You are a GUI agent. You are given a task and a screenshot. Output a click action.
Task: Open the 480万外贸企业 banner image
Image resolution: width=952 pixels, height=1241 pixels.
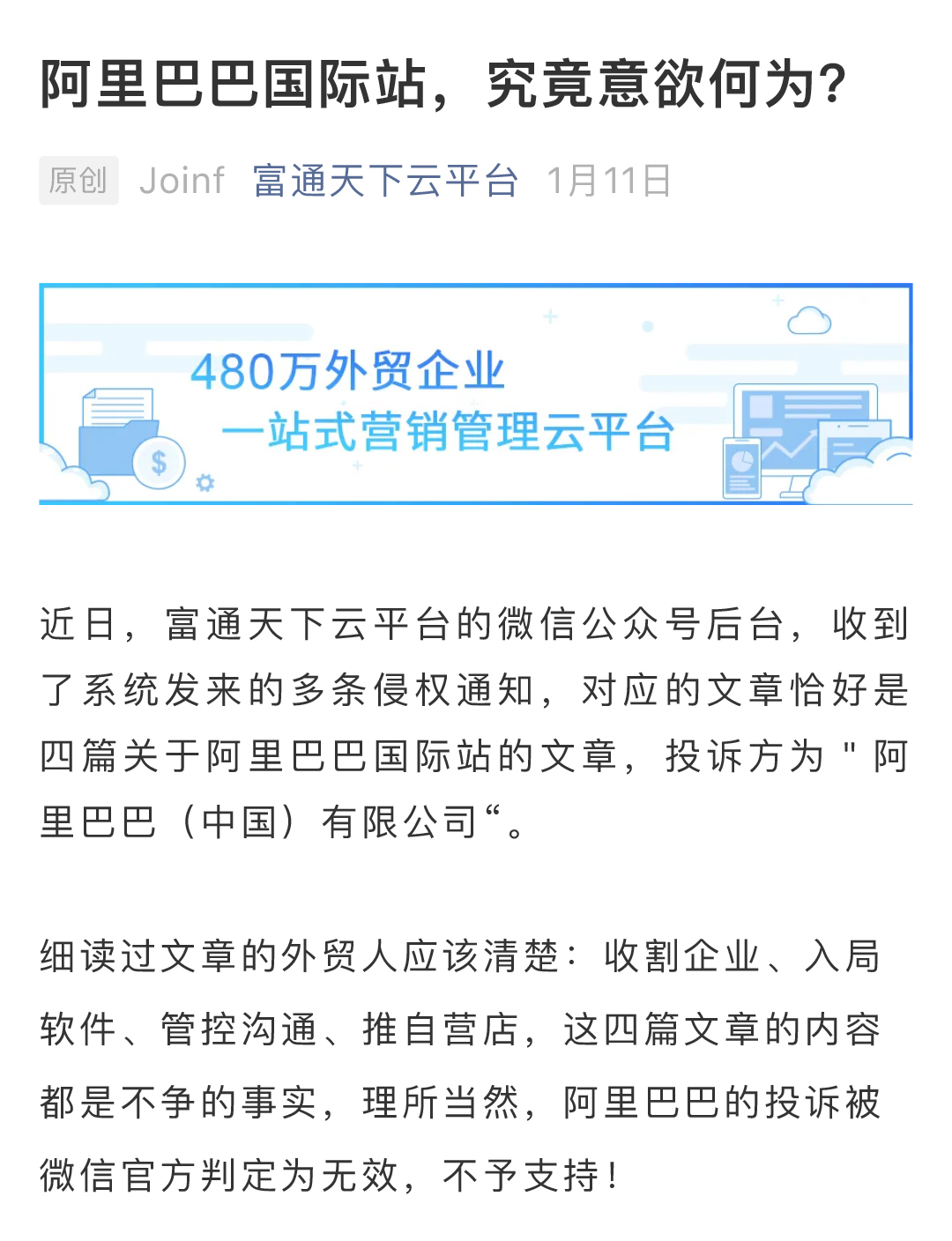tap(476, 394)
